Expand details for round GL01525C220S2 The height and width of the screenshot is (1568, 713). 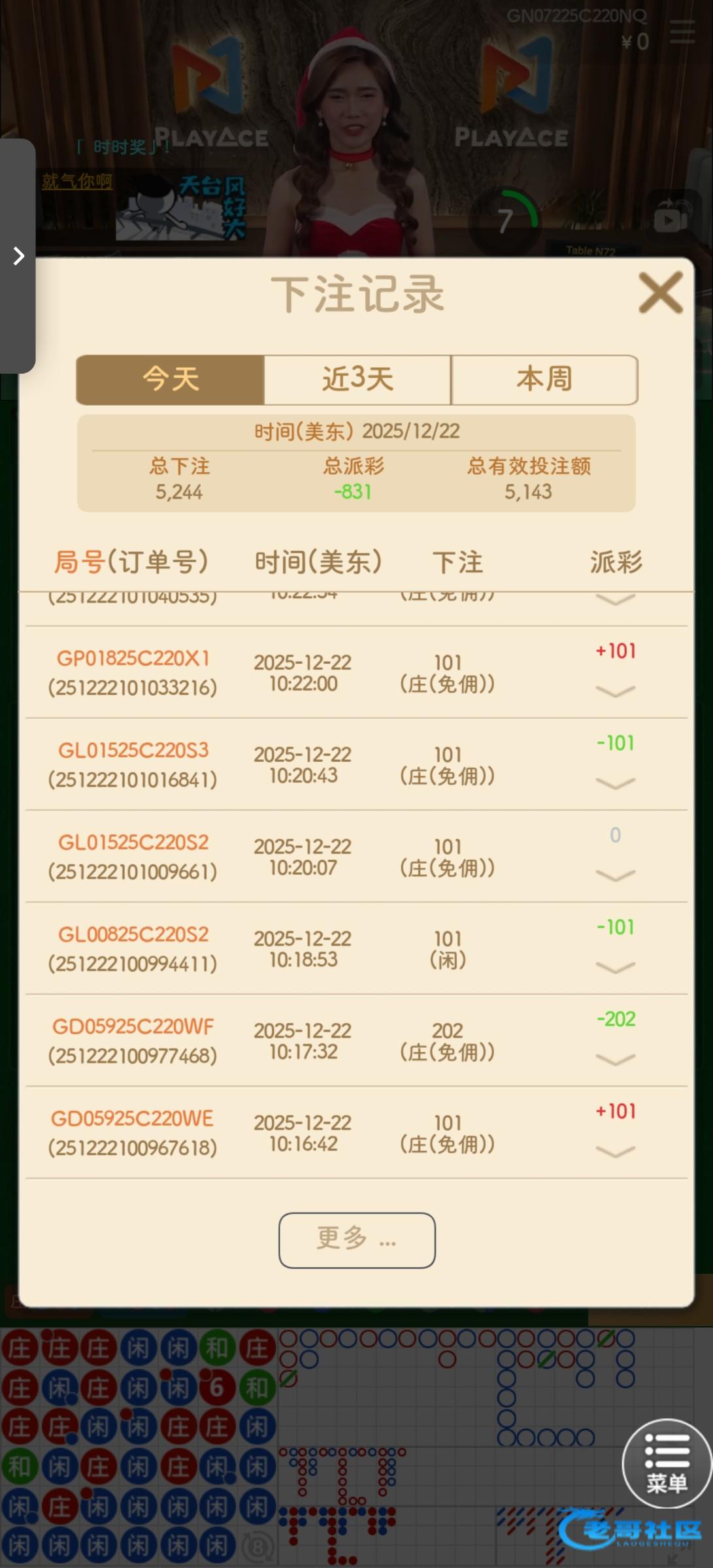(x=615, y=875)
